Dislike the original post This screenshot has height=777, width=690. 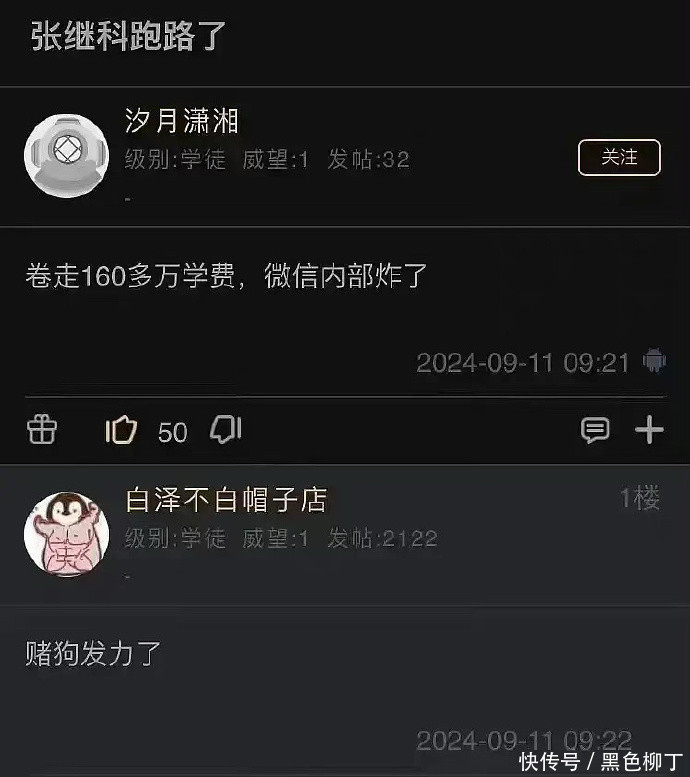click(x=225, y=430)
